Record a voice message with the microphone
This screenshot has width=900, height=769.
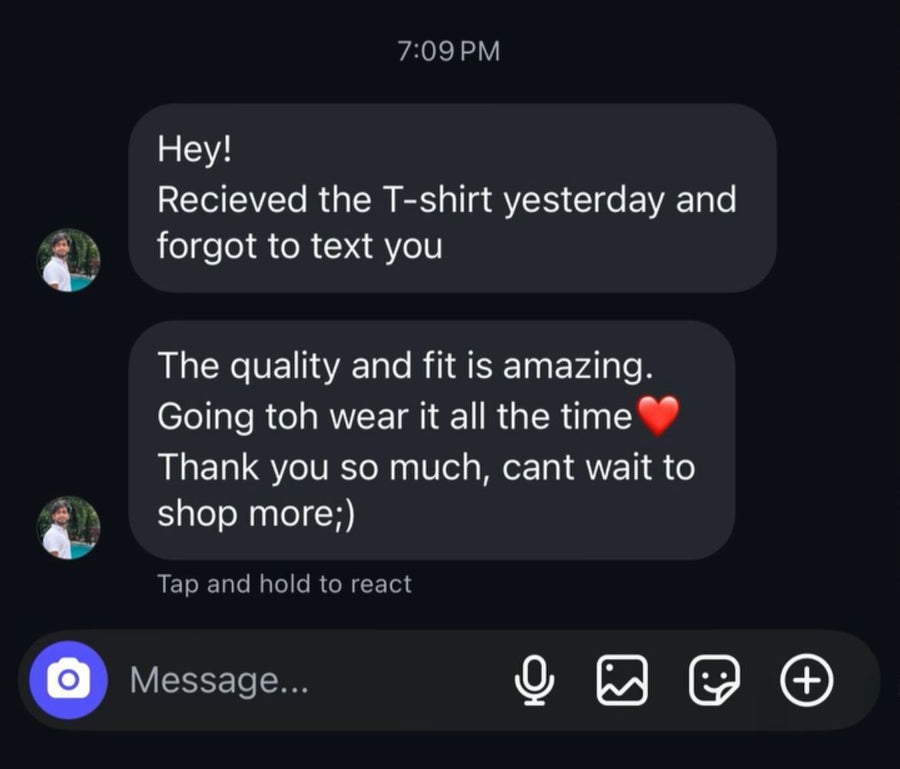pos(535,681)
